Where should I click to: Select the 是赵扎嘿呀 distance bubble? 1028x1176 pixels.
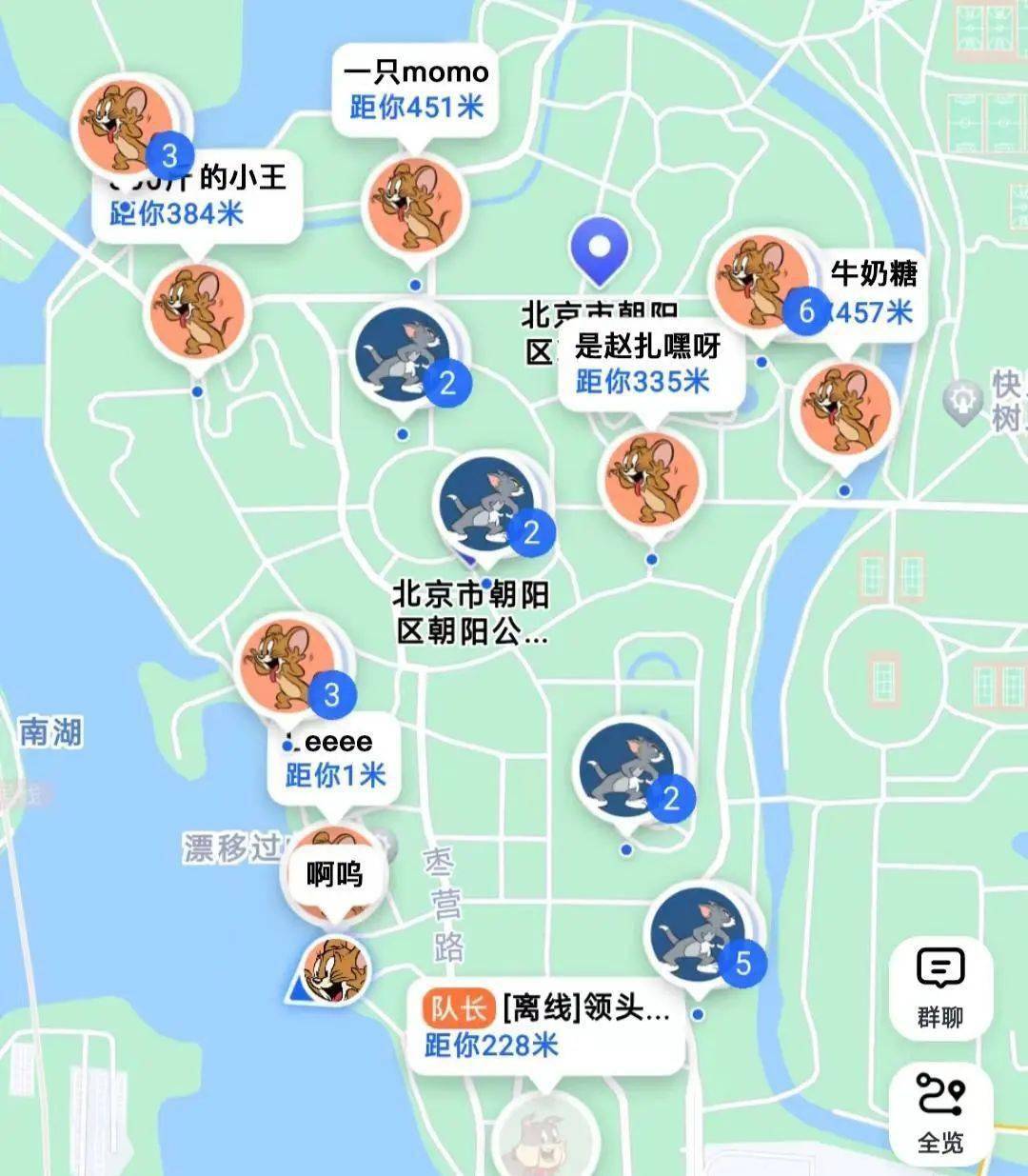[647, 364]
